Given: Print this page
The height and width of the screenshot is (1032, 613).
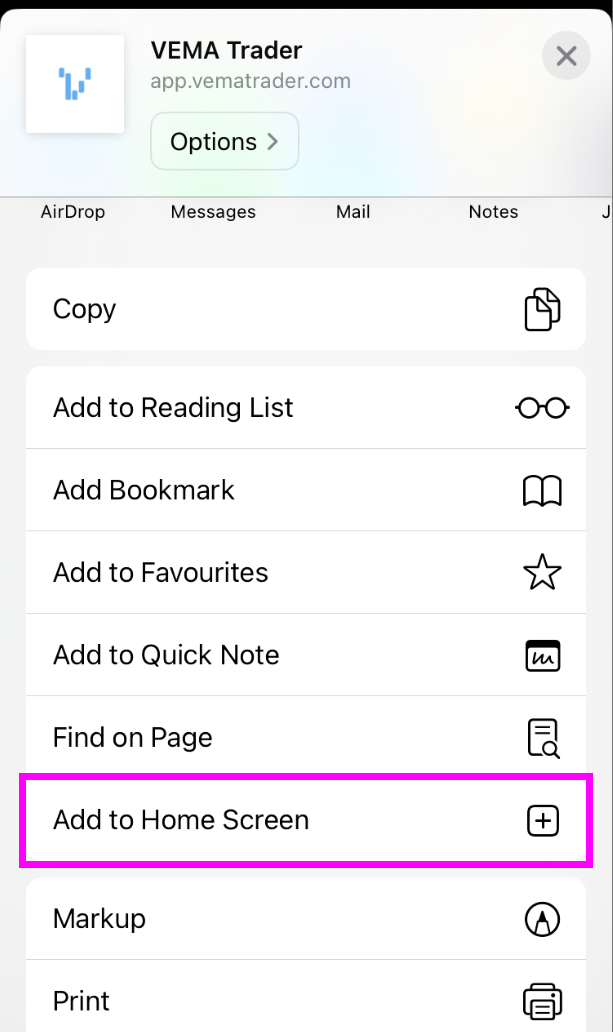Looking at the screenshot, I should (x=306, y=996).
